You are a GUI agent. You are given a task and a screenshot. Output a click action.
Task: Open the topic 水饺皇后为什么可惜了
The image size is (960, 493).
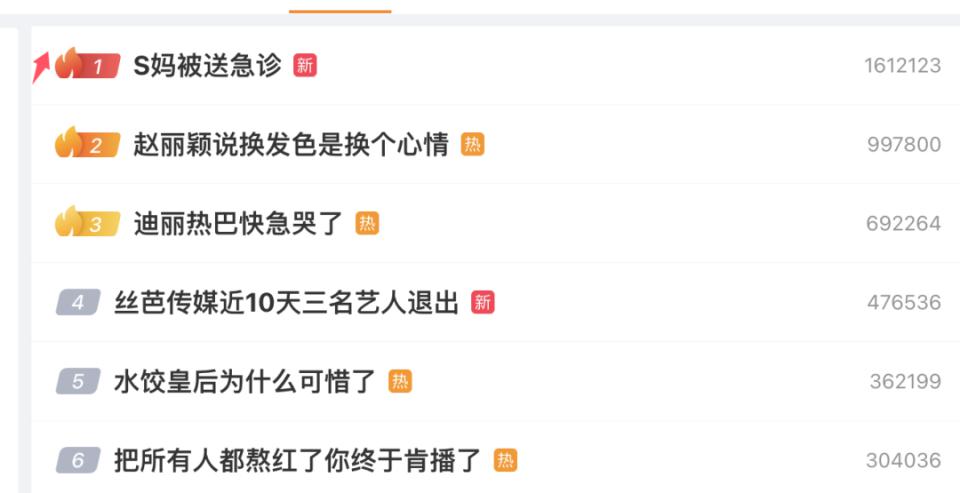pos(245,382)
